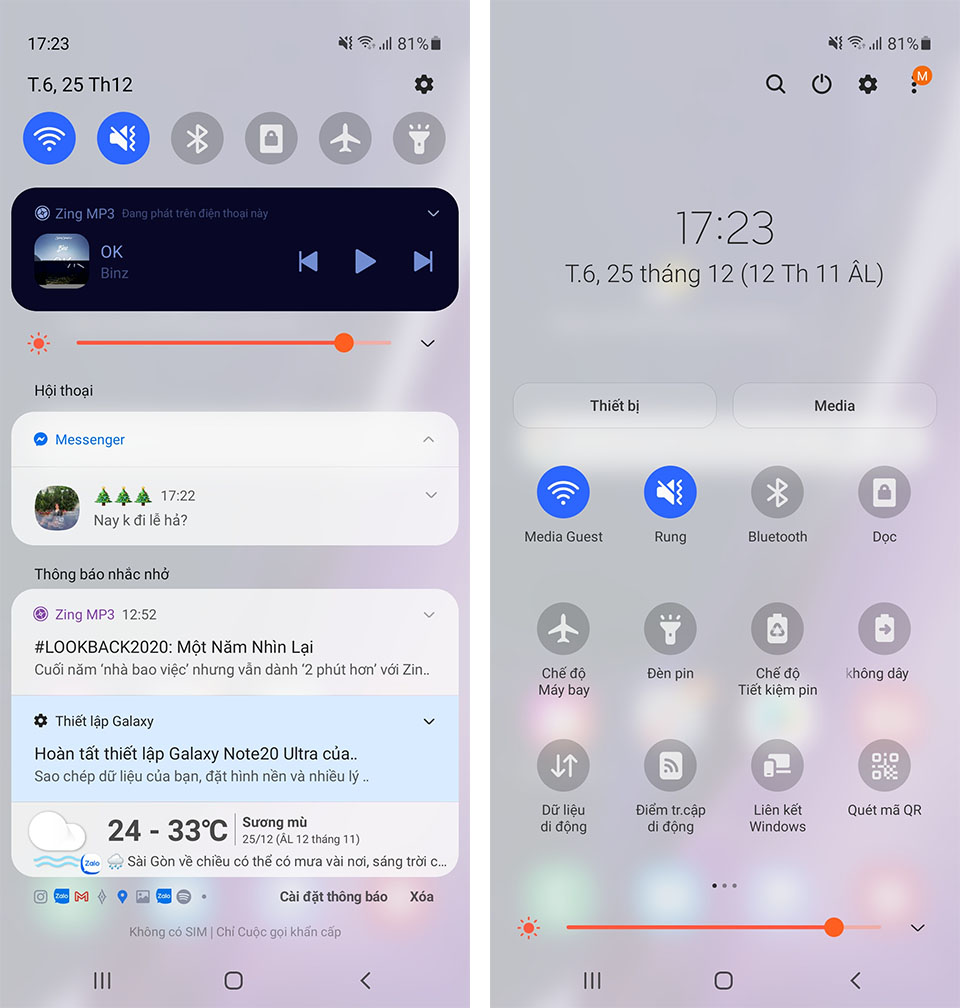This screenshot has width=960, height=1008.
Task: Go back to the previous Zing MP3 track
Action: 308,261
